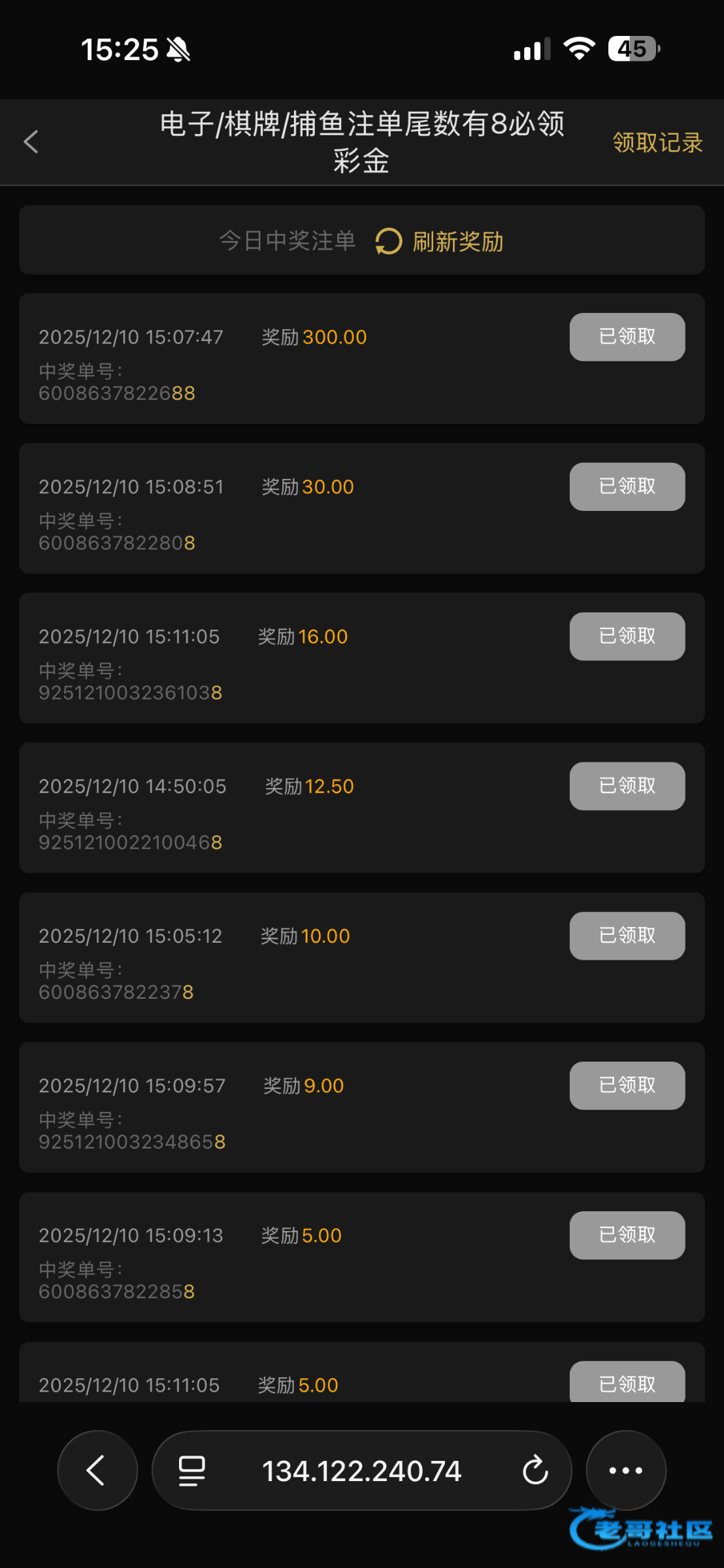Viewport: 724px width, 1568px height.
Task: Tap 已领取 on the 9.00 reward
Action: click(x=627, y=1085)
